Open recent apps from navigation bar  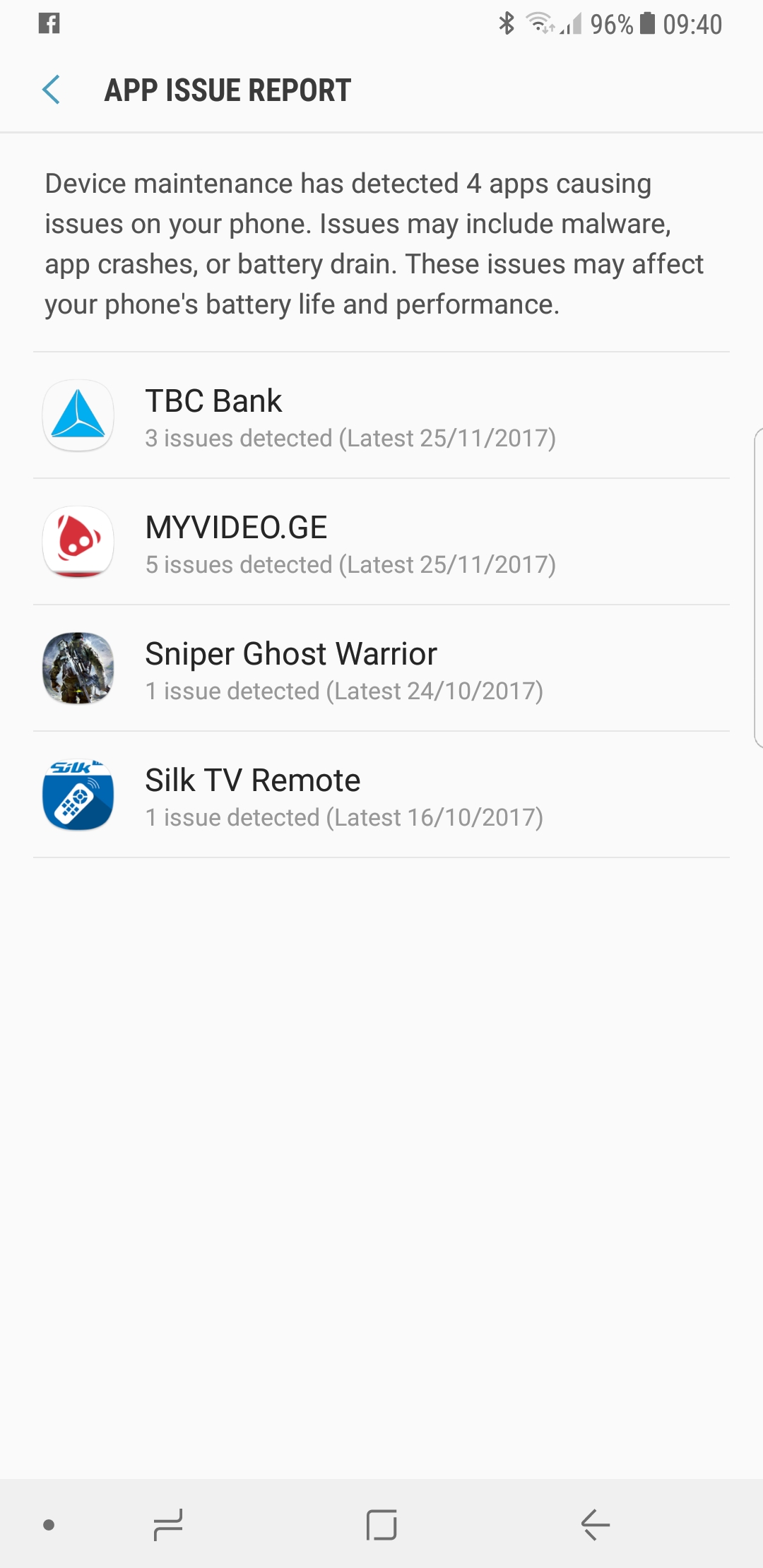168,1524
